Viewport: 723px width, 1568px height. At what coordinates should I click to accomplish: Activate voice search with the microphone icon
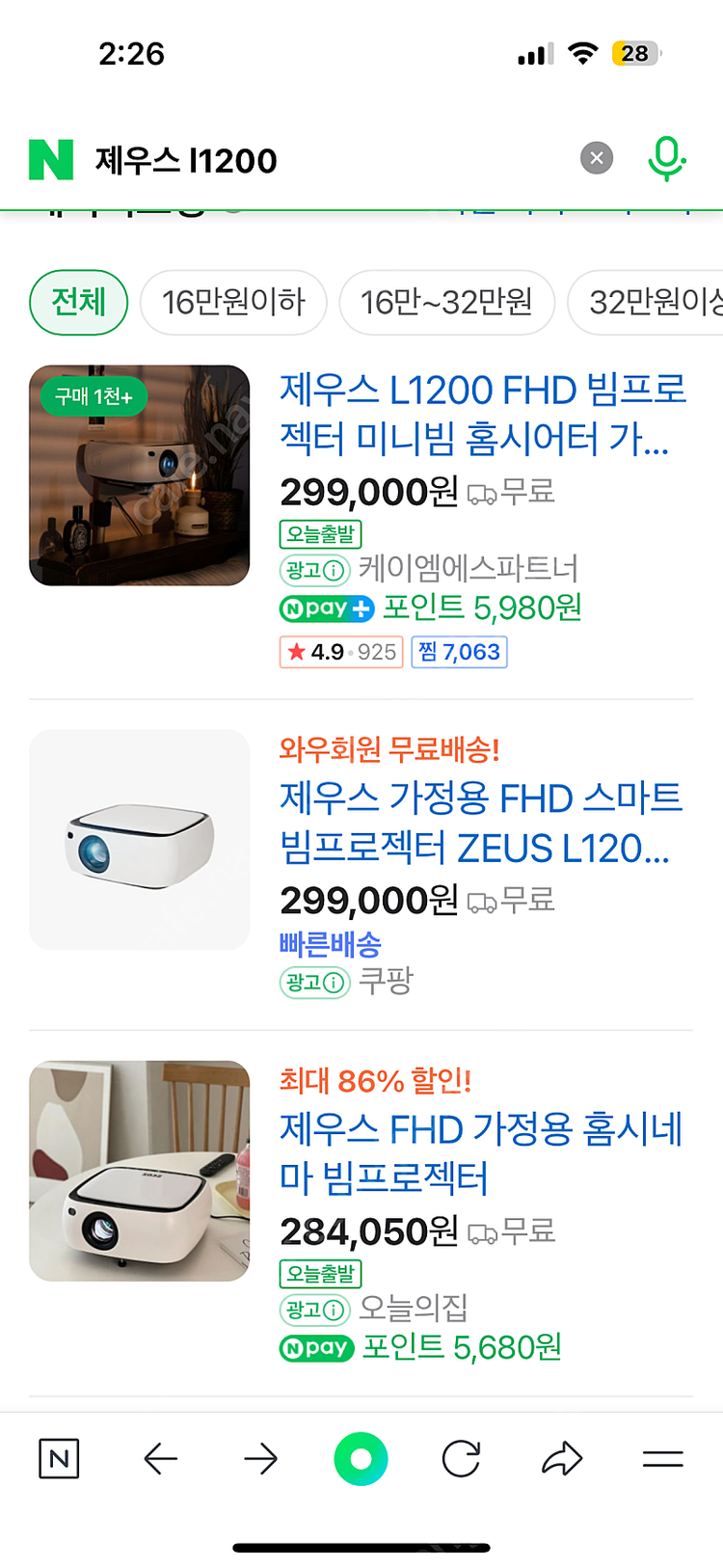pos(666,157)
